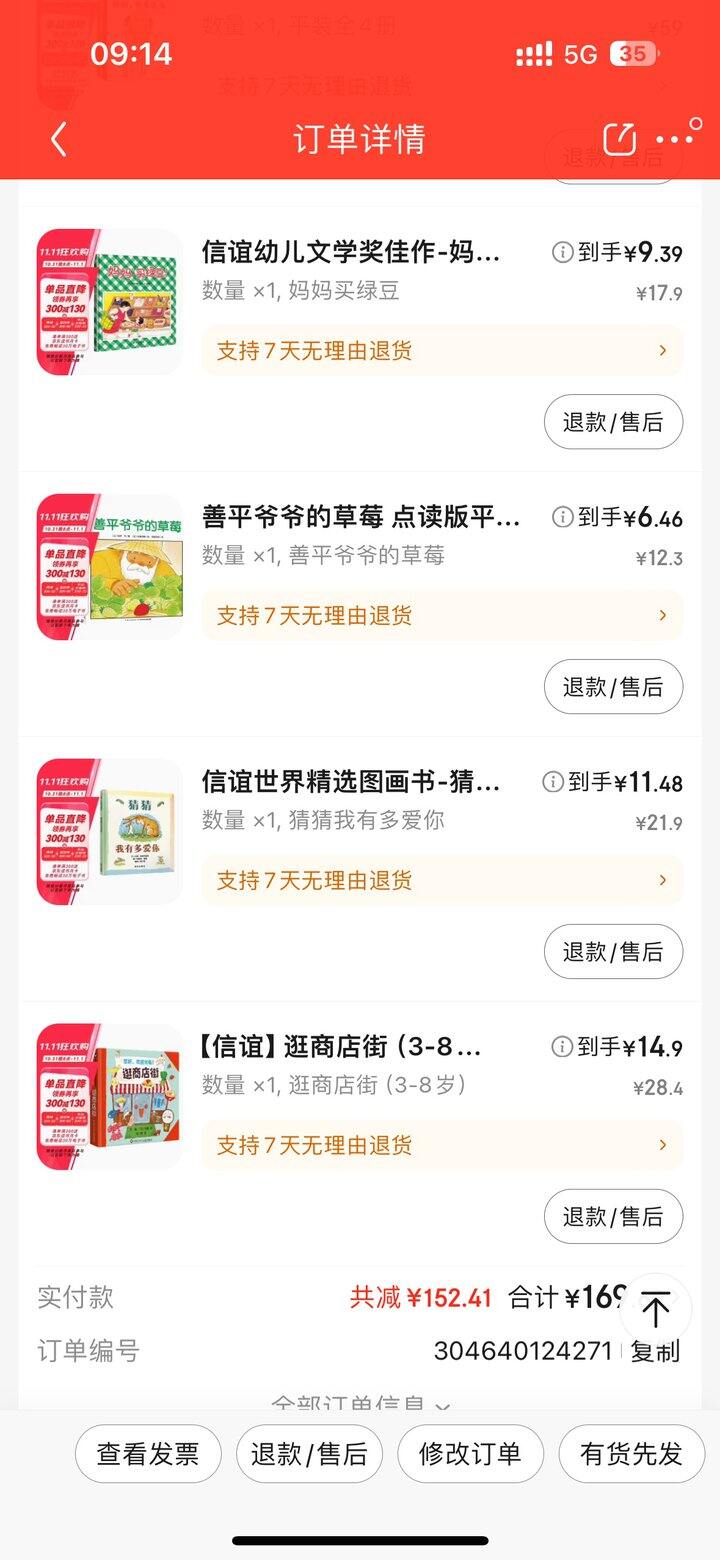
Task: Expand 全部订单信息 section
Action: 360,1404
